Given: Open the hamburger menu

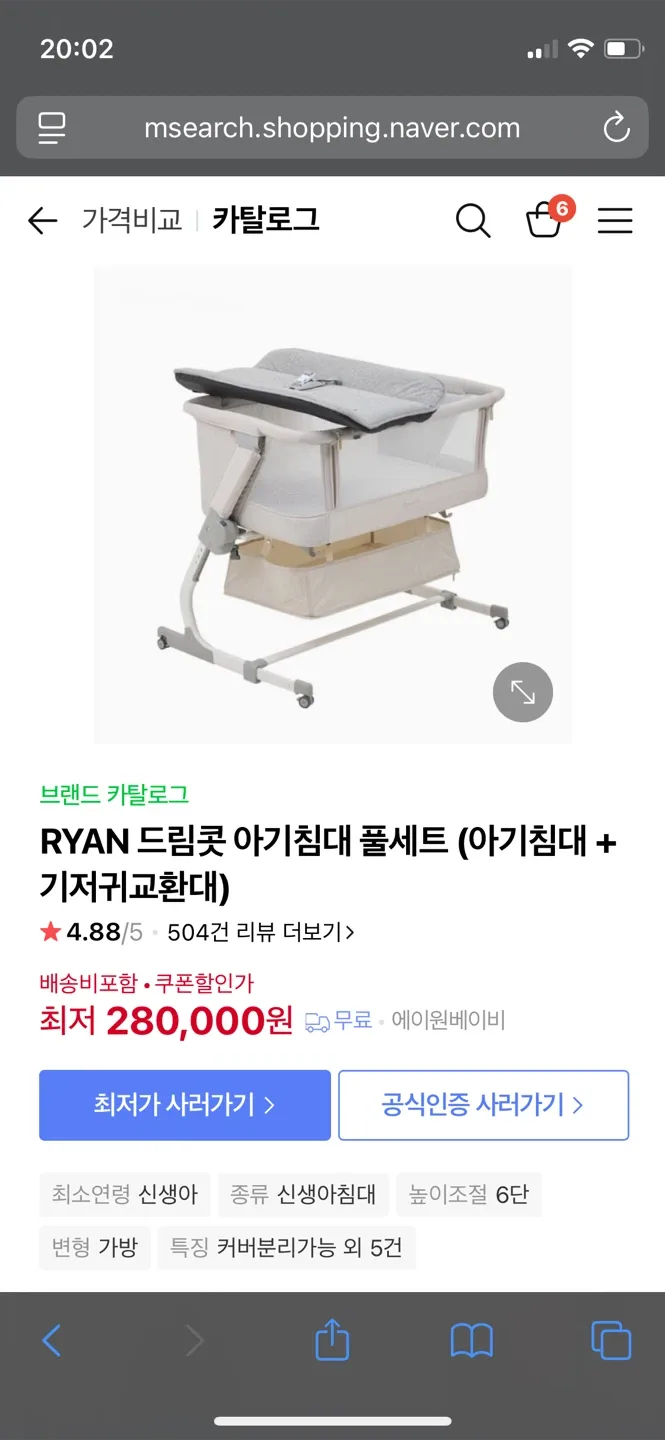Looking at the screenshot, I should [x=615, y=221].
